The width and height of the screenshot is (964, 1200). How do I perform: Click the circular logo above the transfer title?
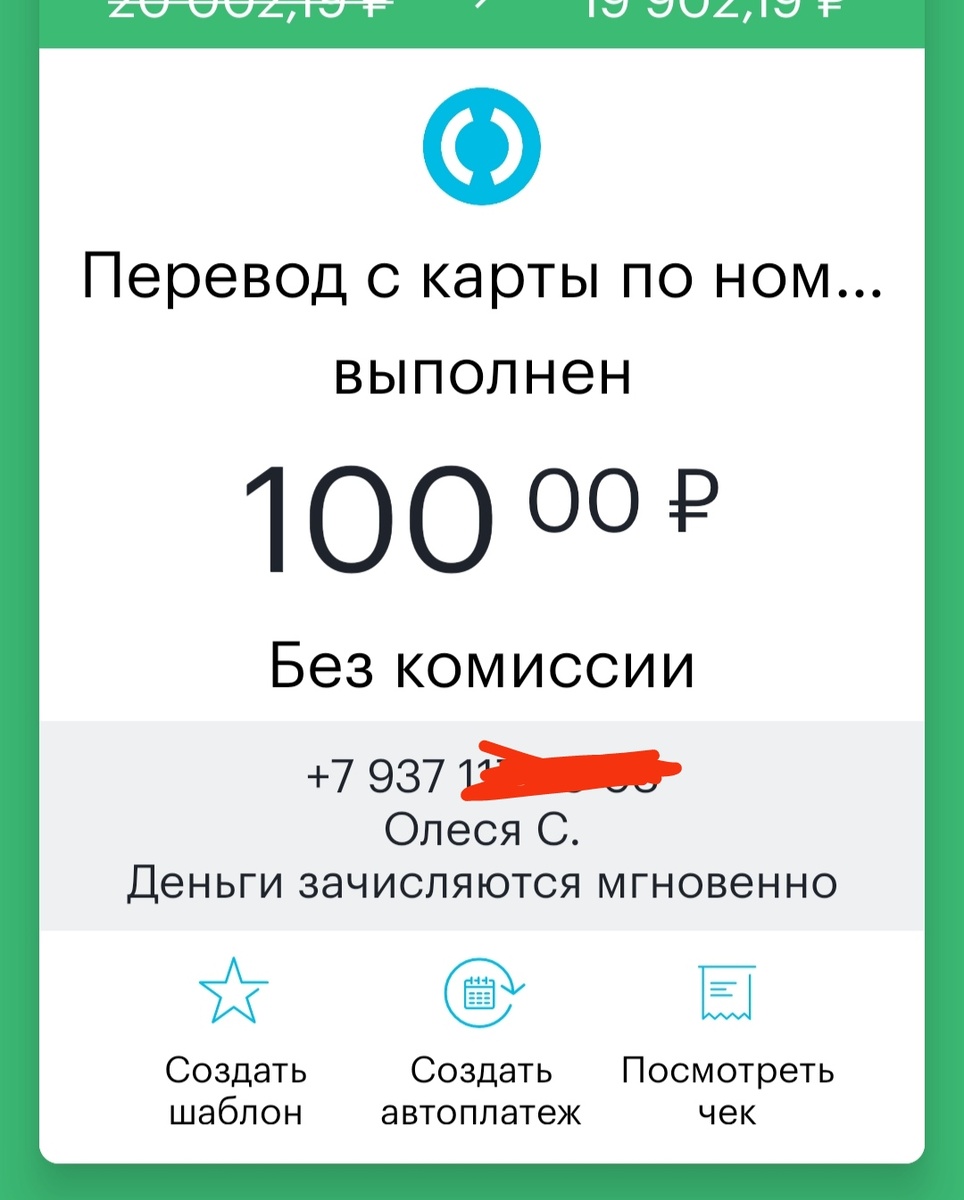coord(483,146)
